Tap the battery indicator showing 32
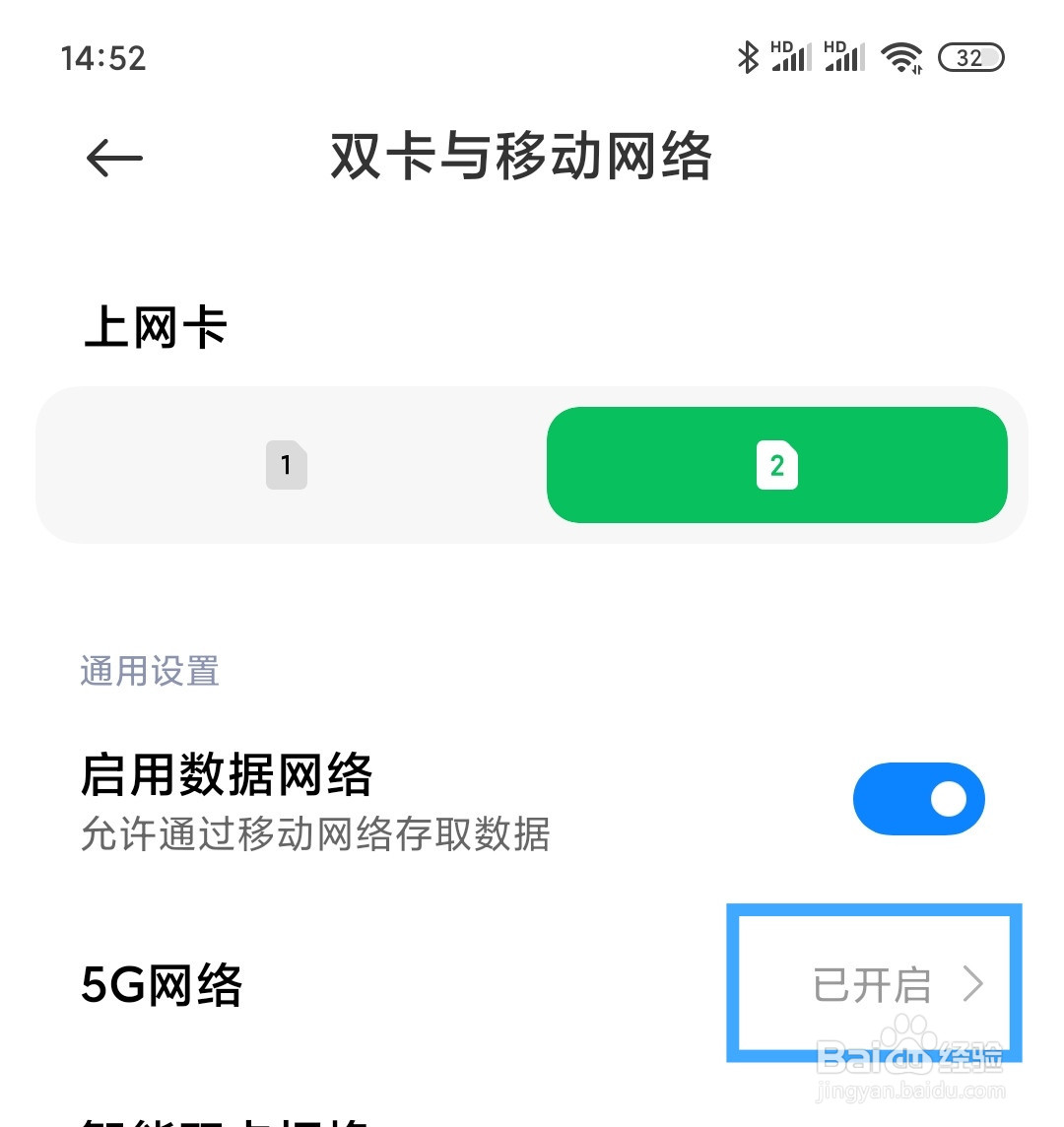This screenshot has height=1127, width=1064. (970, 57)
